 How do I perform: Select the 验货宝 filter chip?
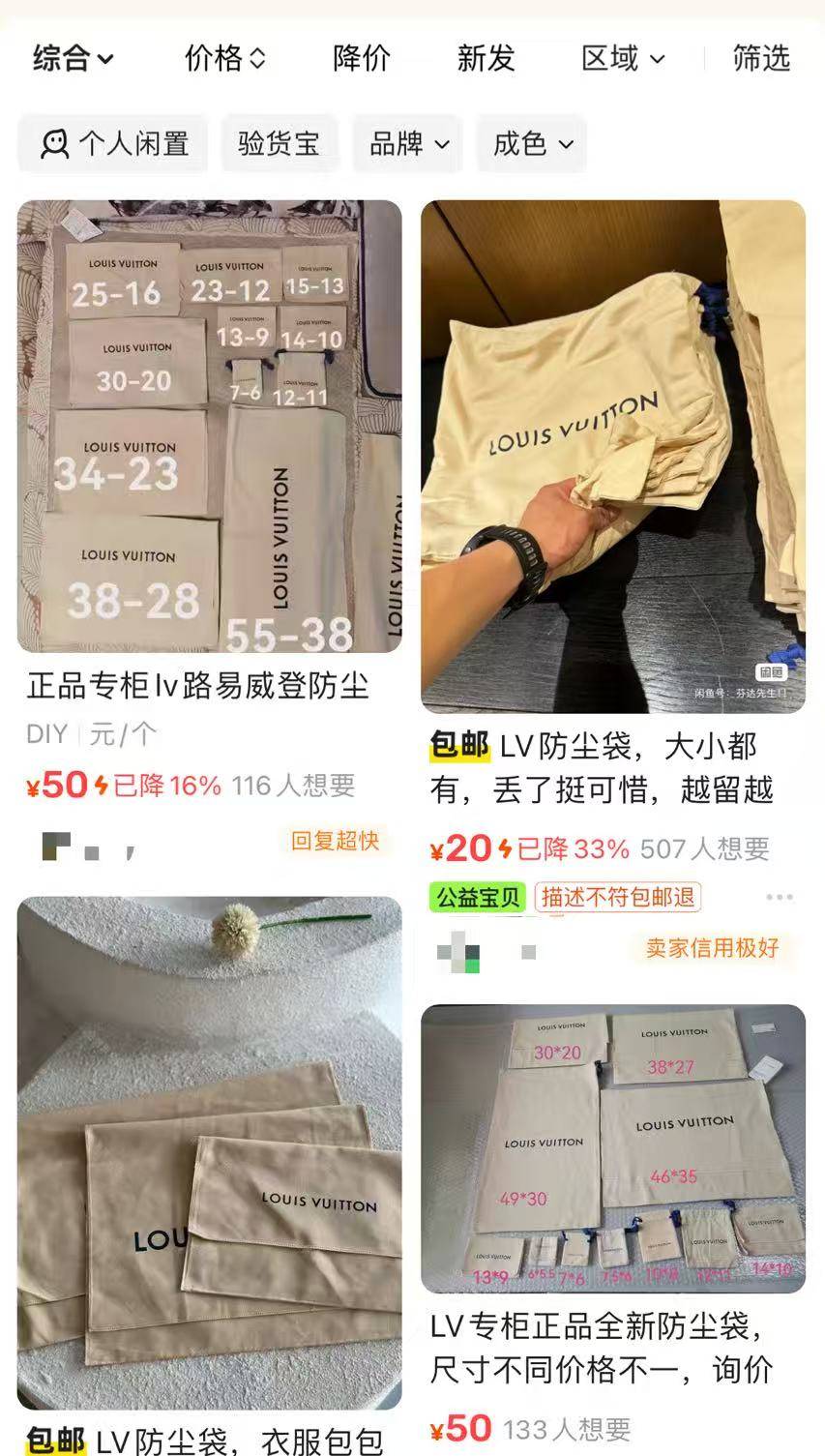point(279,144)
